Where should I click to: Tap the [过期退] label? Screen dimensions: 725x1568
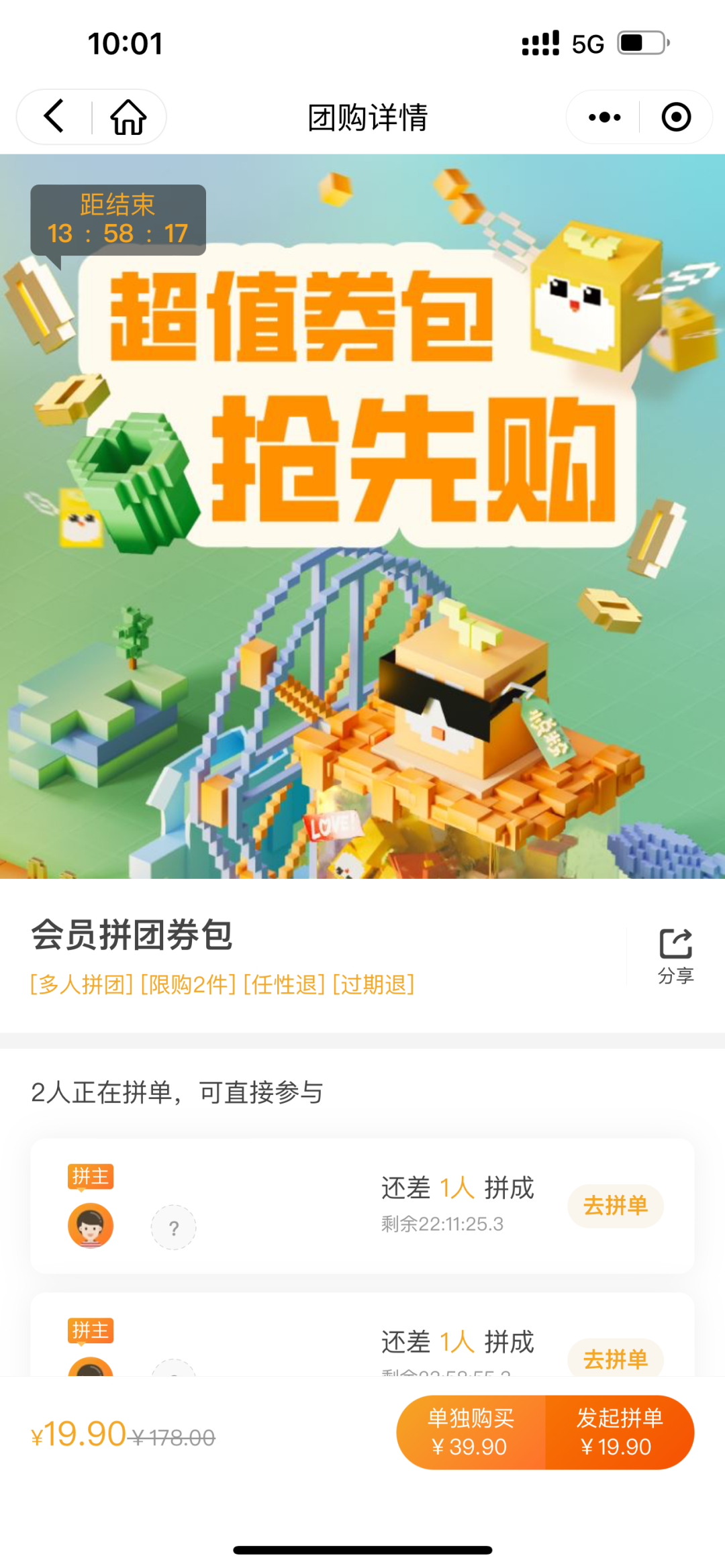tap(374, 984)
